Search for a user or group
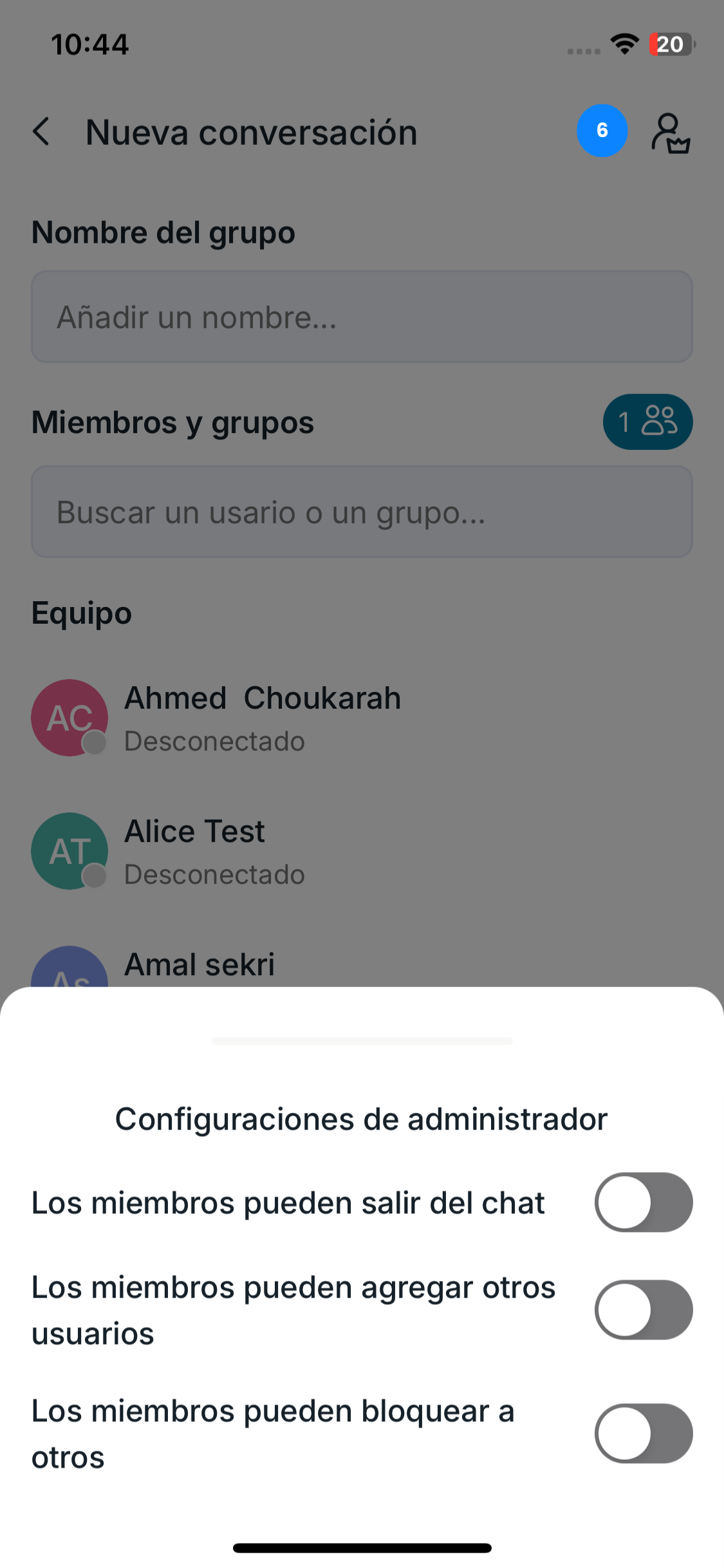 (x=362, y=512)
